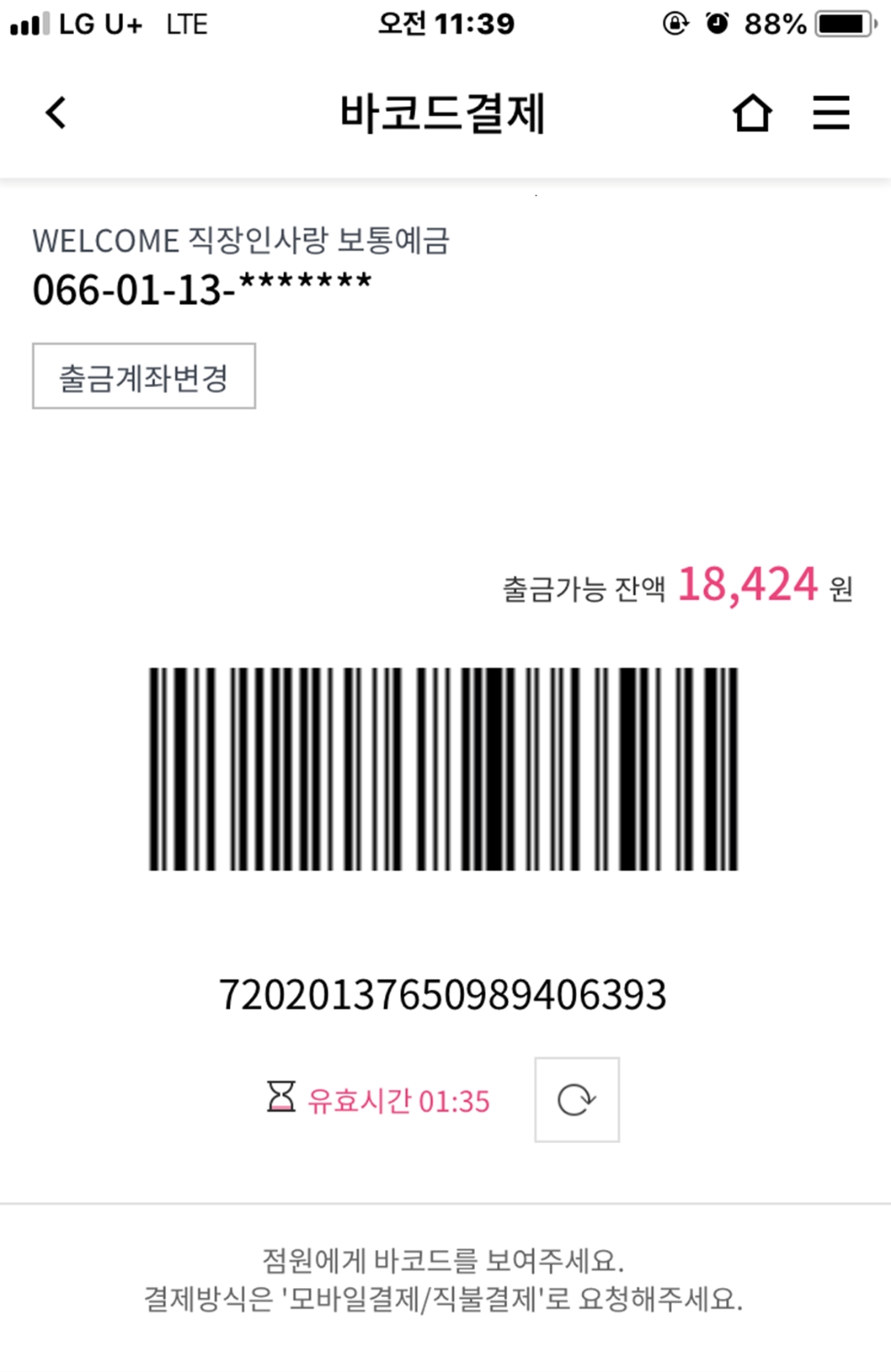The width and height of the screenshot is (891, 1372).
Task: Open the home icon in the top bar
Action: (753, 112)
